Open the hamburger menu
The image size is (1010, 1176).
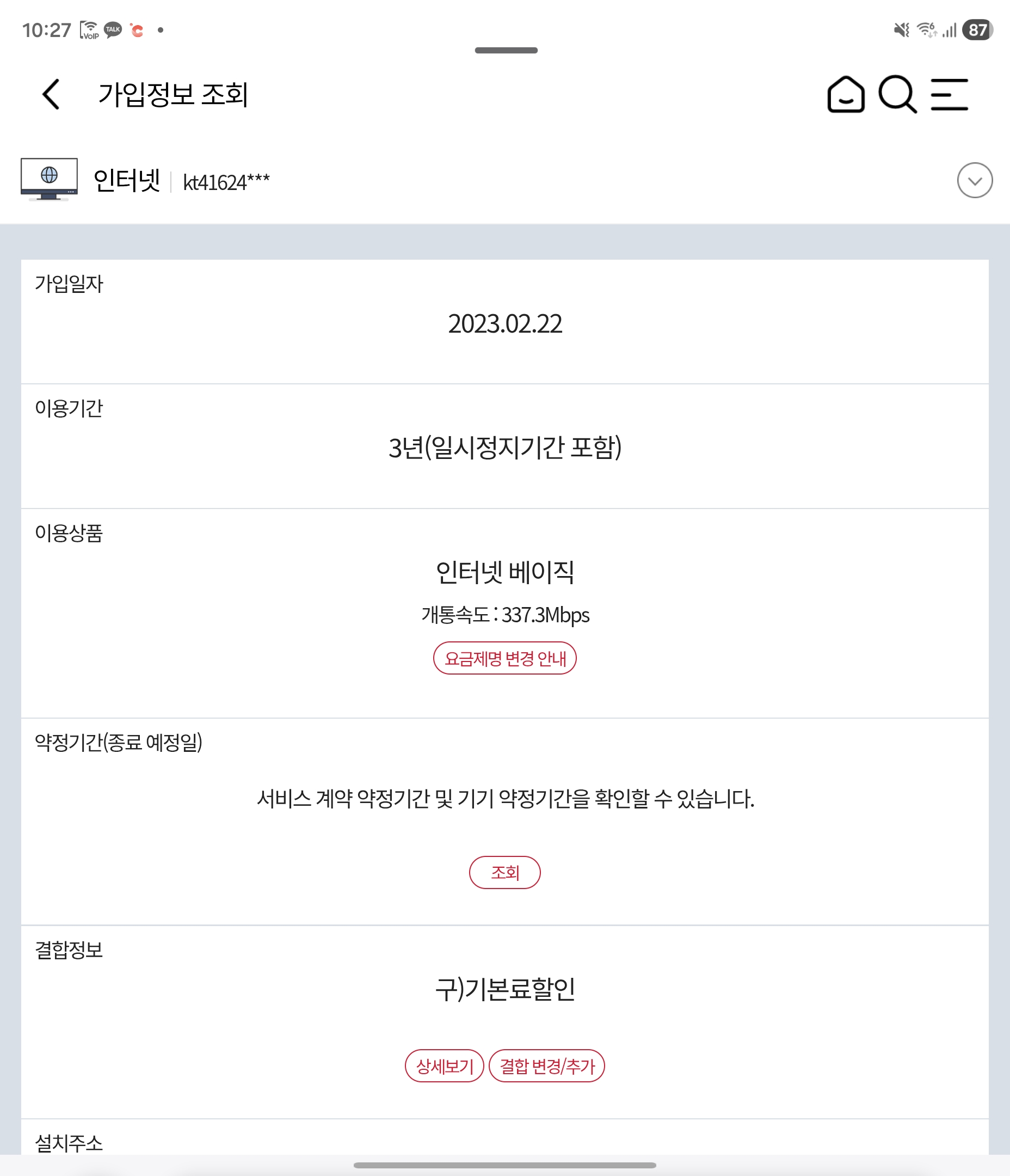click(x=949, y=94)
